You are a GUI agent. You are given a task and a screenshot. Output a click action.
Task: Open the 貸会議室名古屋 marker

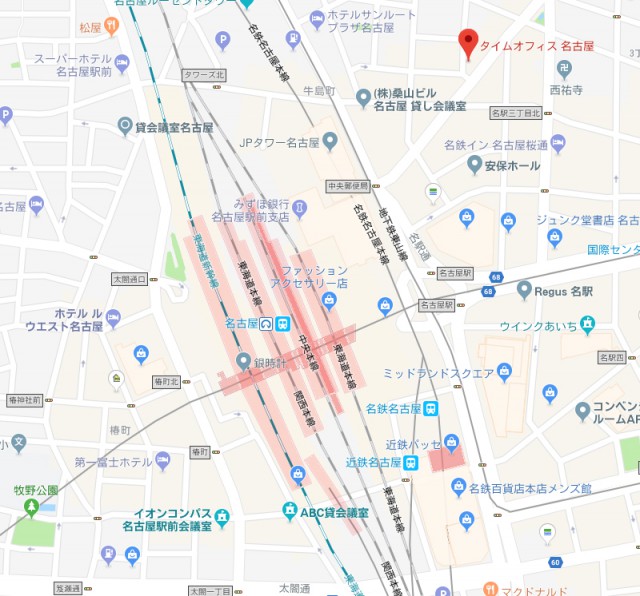click(125, 126)
